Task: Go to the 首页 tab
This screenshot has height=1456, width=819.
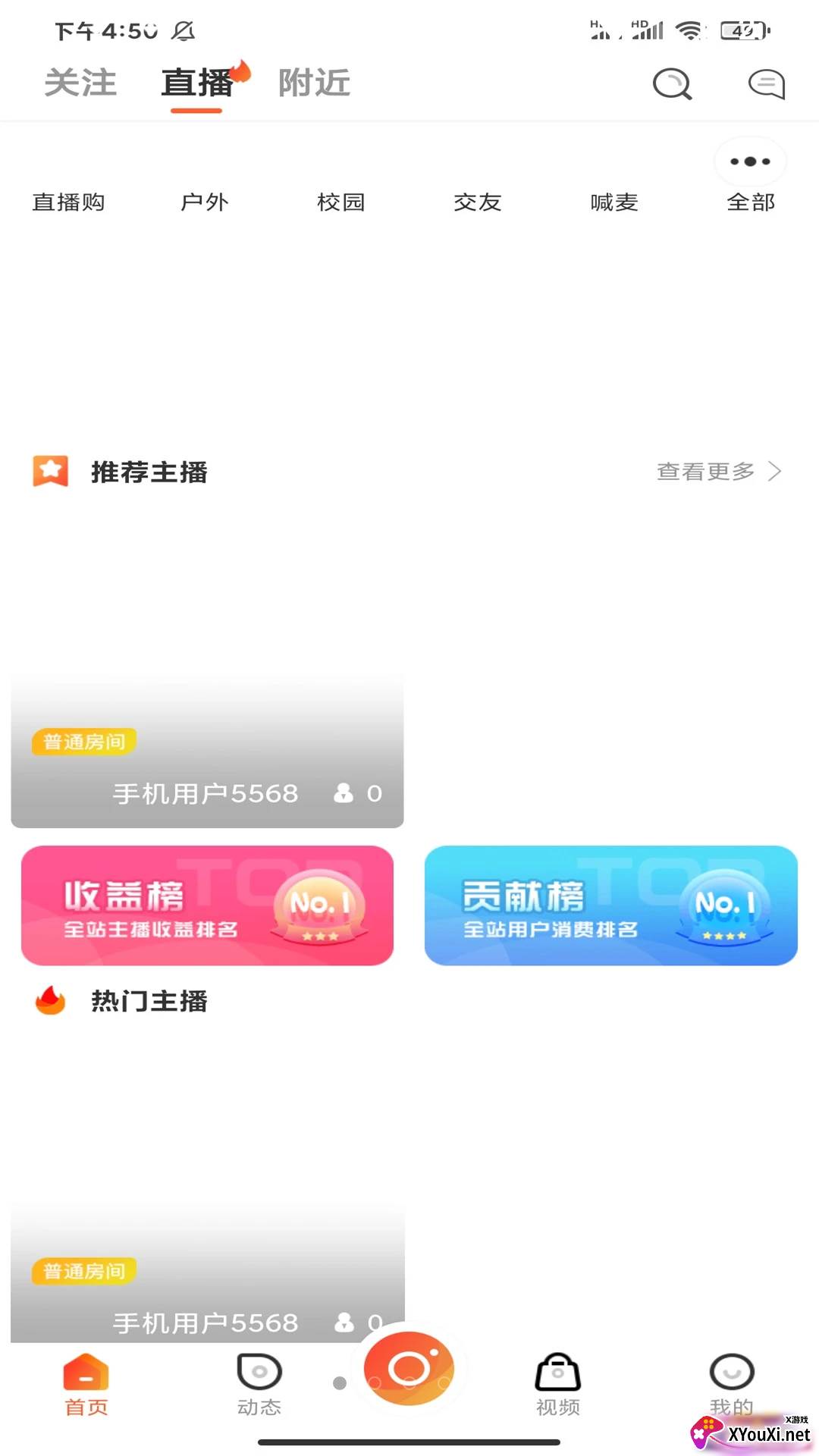Action: pyautogui.click(x=86, y=1385)
